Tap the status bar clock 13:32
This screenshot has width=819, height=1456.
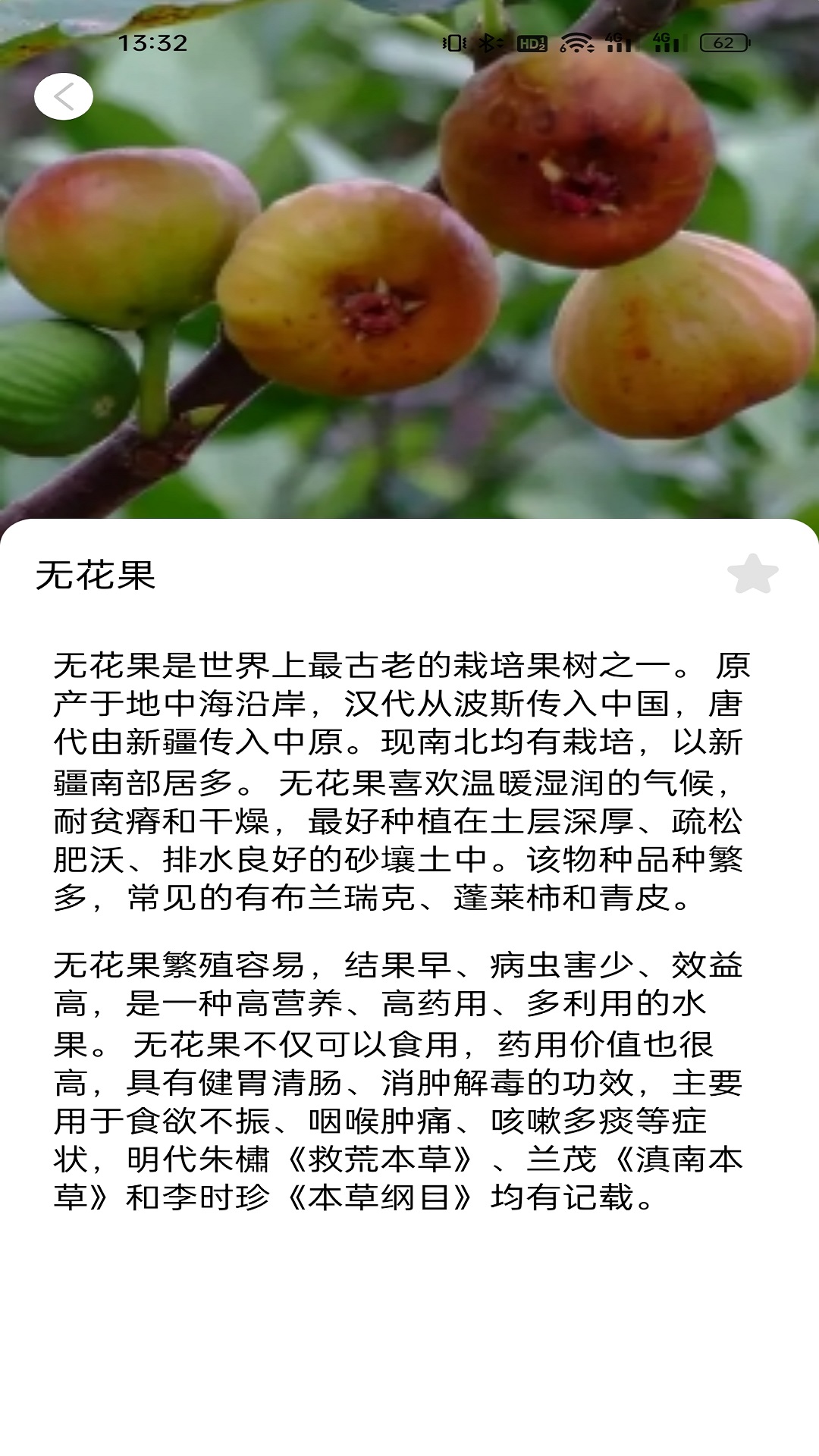point(152,42)
